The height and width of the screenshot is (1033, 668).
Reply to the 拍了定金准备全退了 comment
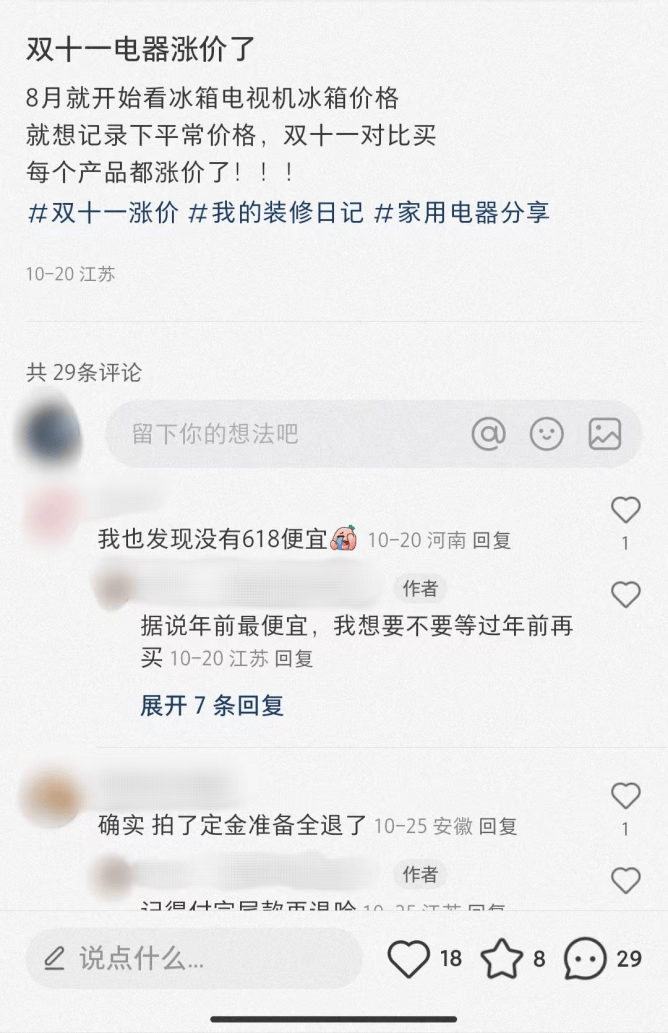[x=497, y=827]
